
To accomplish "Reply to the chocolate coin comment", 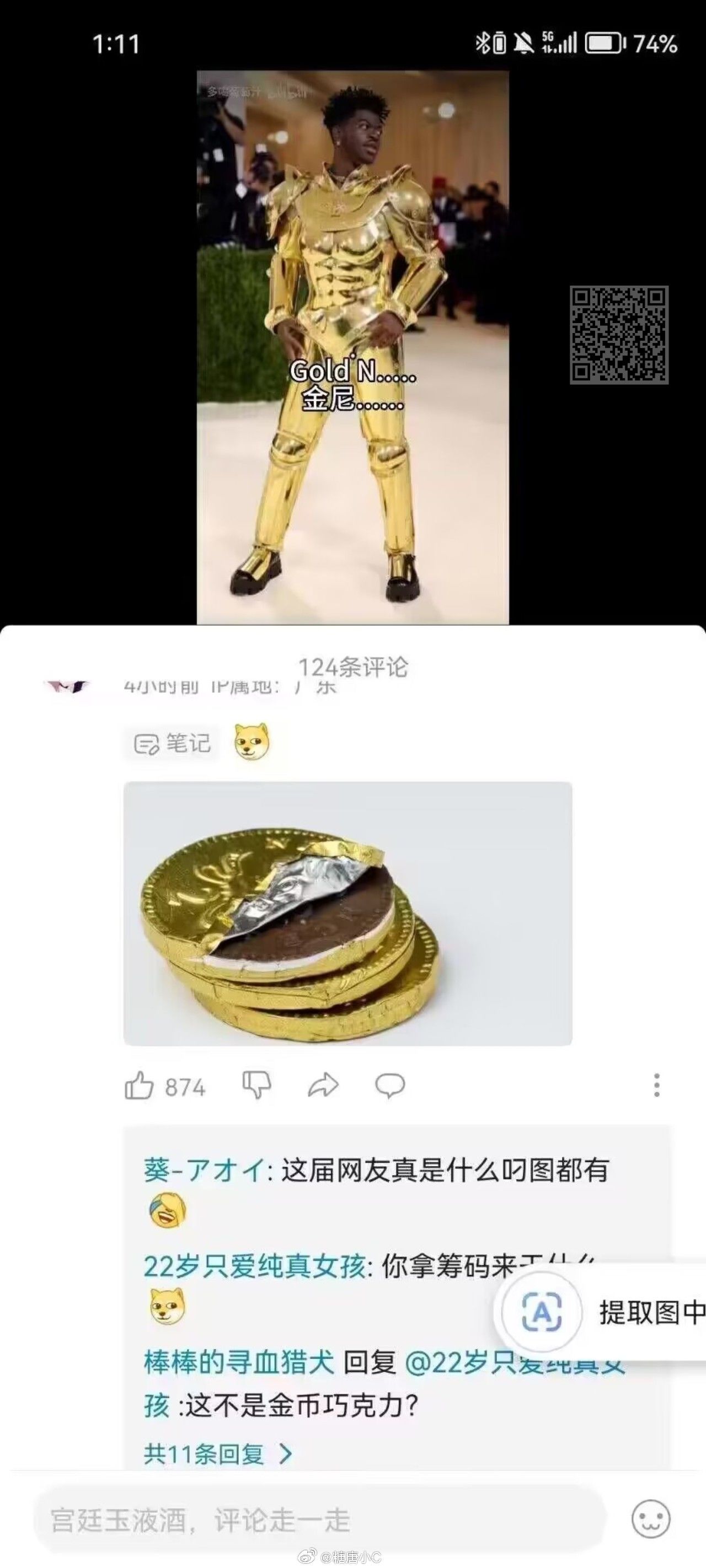I will click(x=390, y=1085).
